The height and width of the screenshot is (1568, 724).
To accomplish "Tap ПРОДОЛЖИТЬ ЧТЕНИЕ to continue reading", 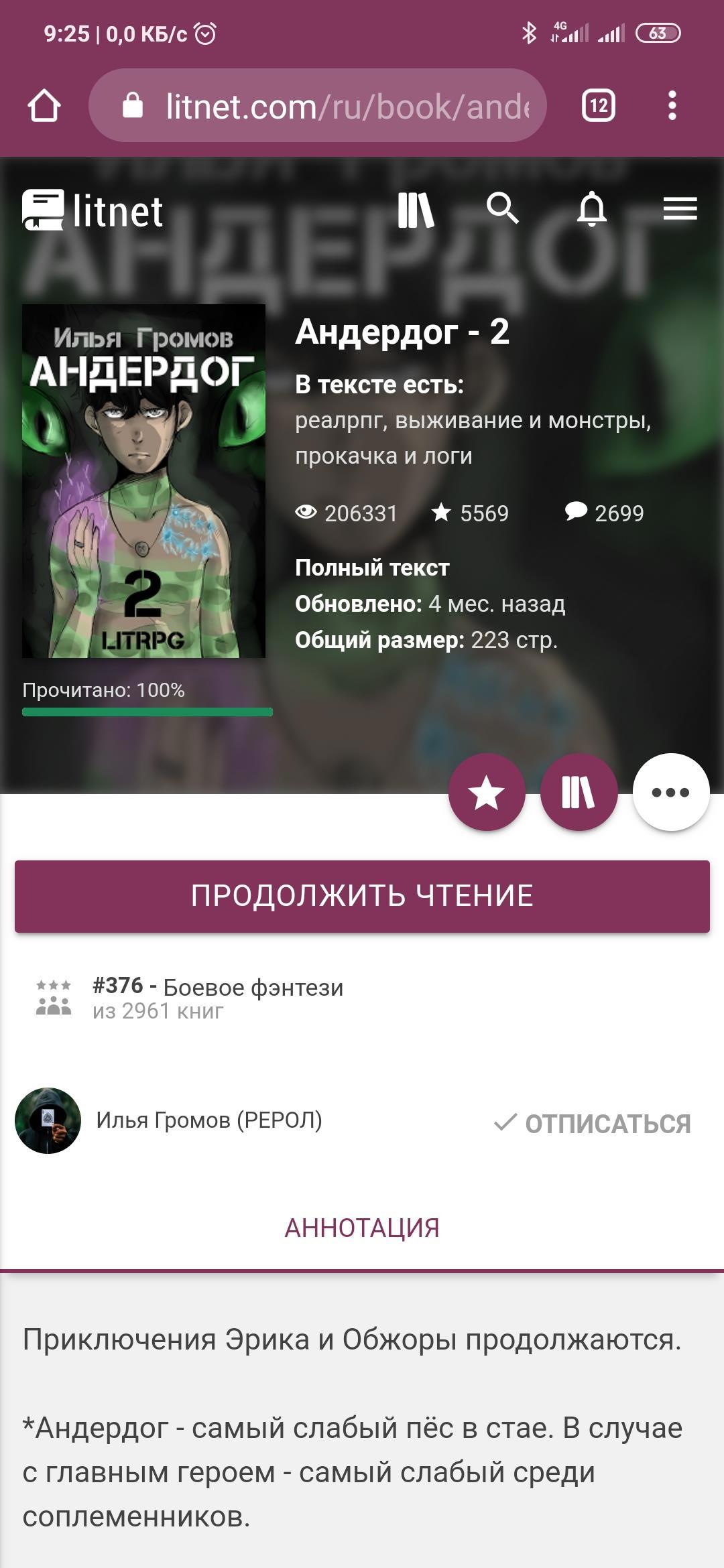I will [362, 896].
